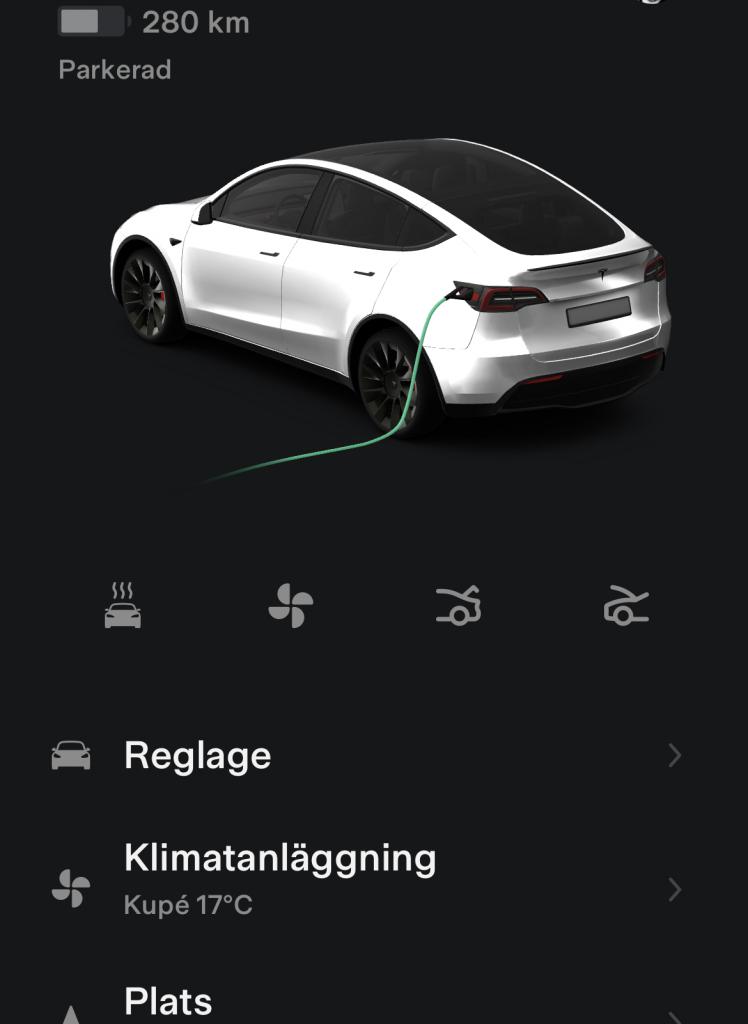
Task: Start defrosting the car
Action: [x=123, y=606]
